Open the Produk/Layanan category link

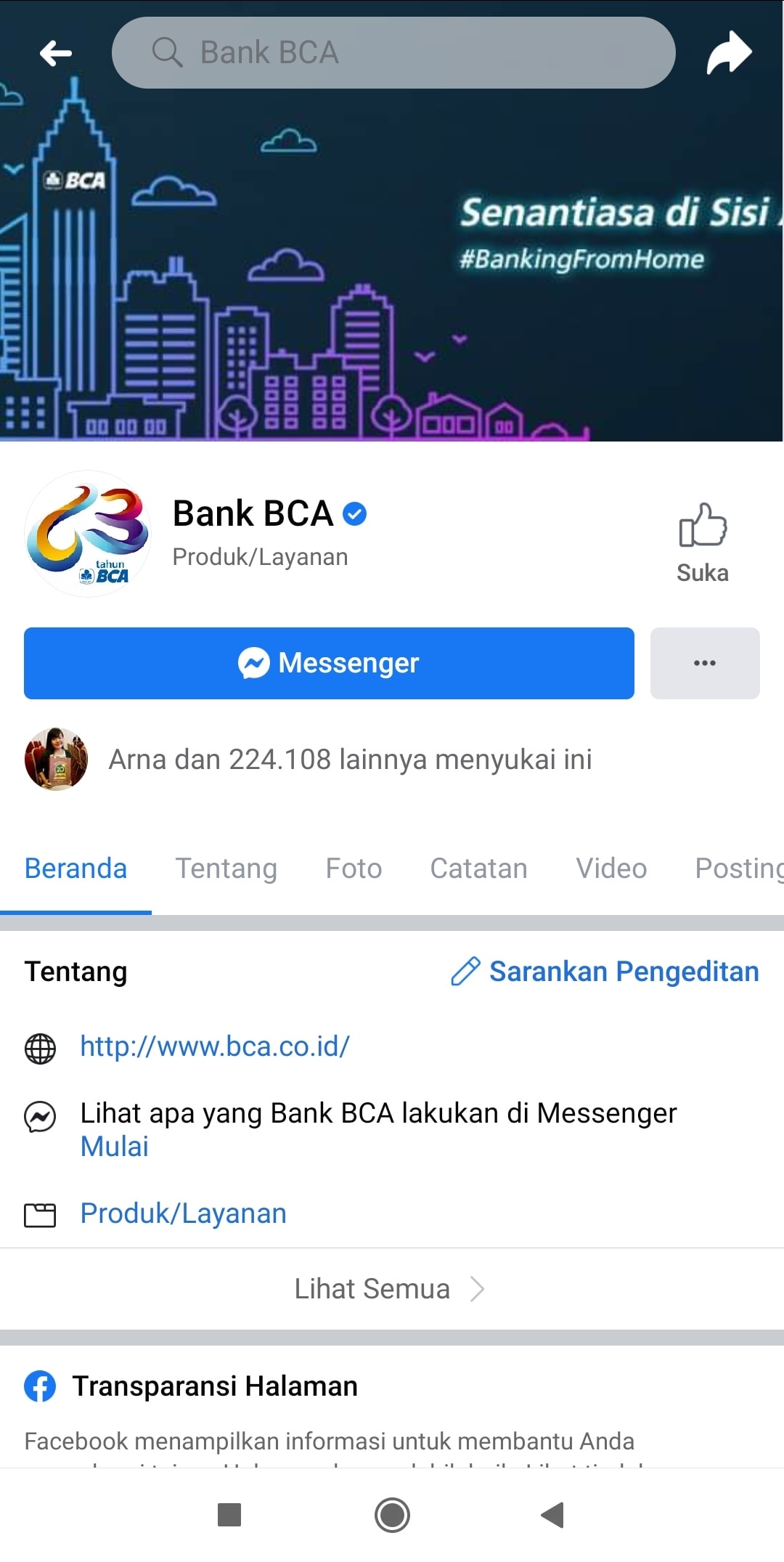pyautogui.click(x=183, y=1213)
